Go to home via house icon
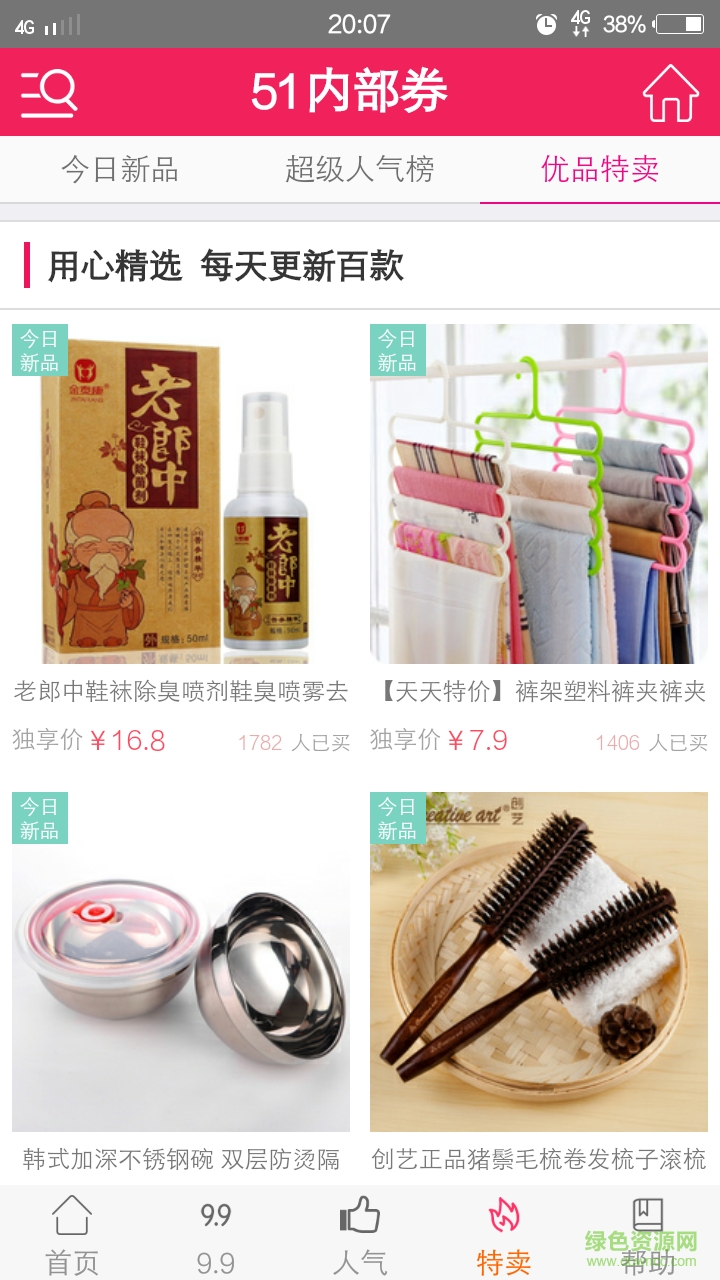The image size is (720, 1280). [x=670, y=93]
